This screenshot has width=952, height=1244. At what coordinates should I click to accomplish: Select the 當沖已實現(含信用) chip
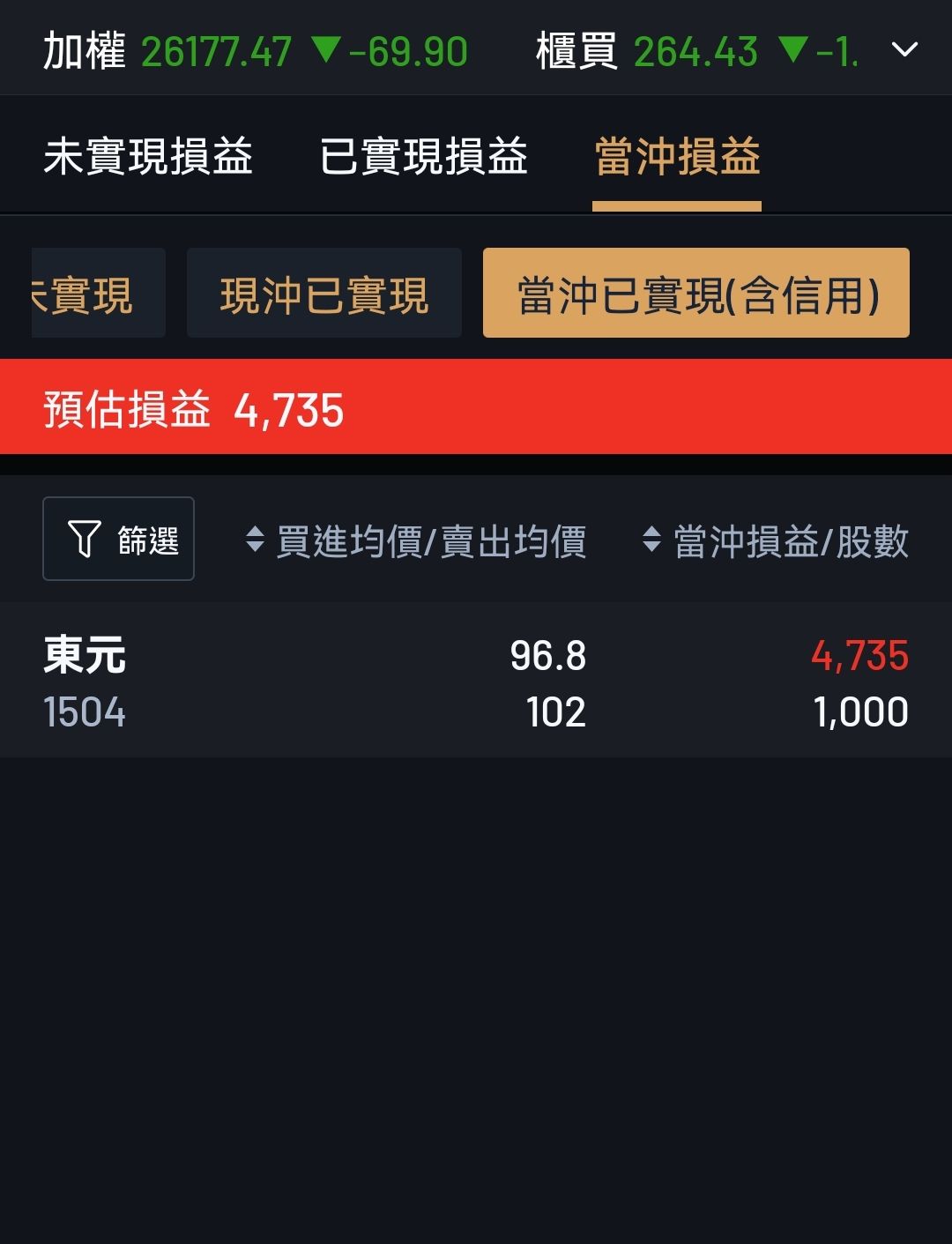696,294
